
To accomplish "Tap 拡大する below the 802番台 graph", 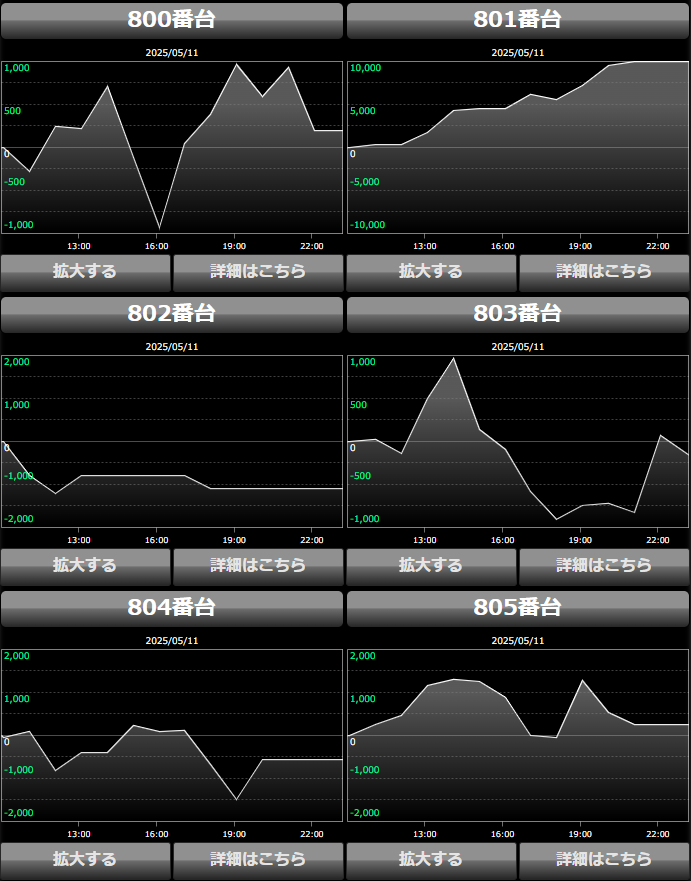I will pyautogui.click(x=86, y=566).
